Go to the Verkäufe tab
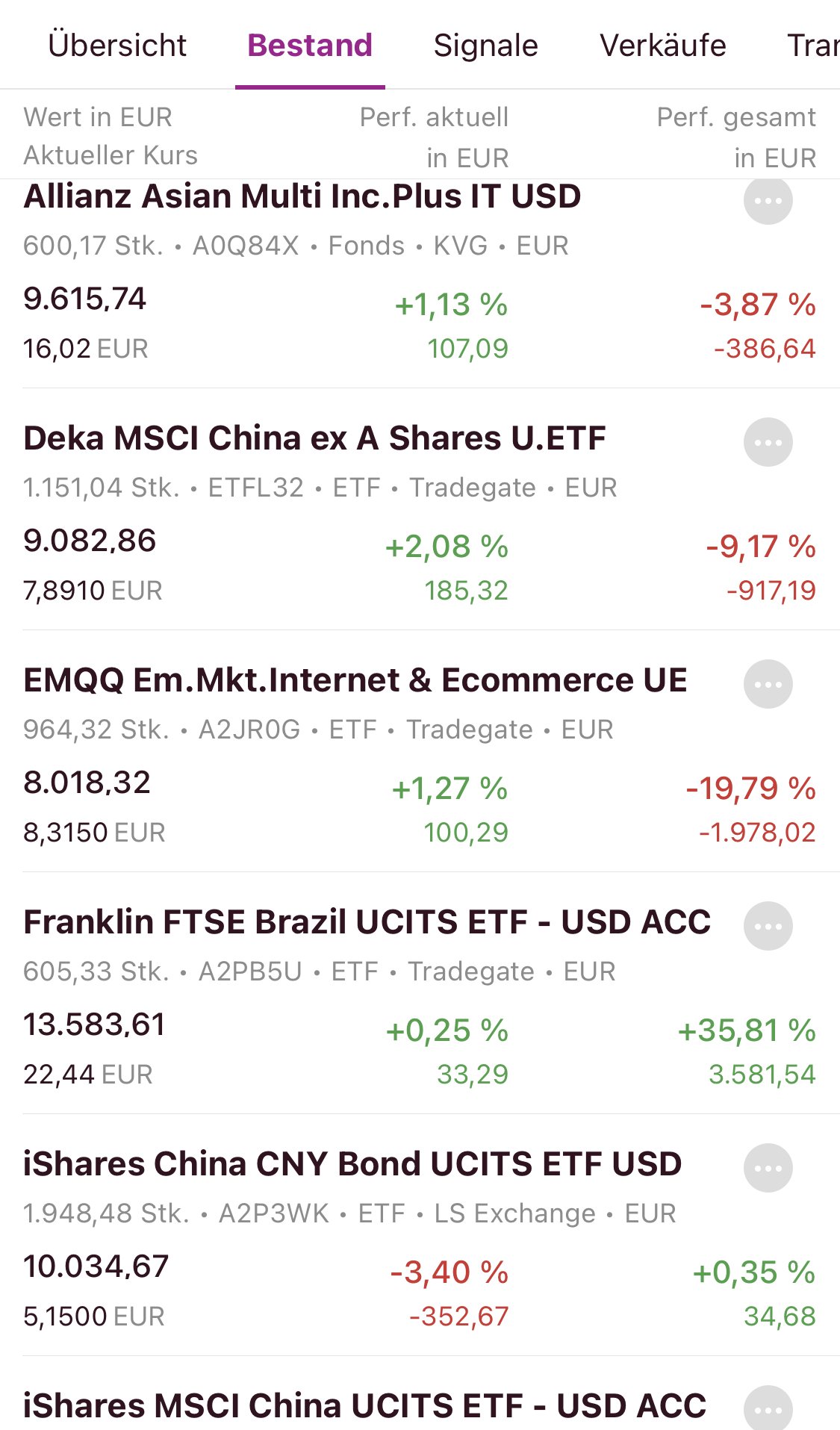 (662, 46)
